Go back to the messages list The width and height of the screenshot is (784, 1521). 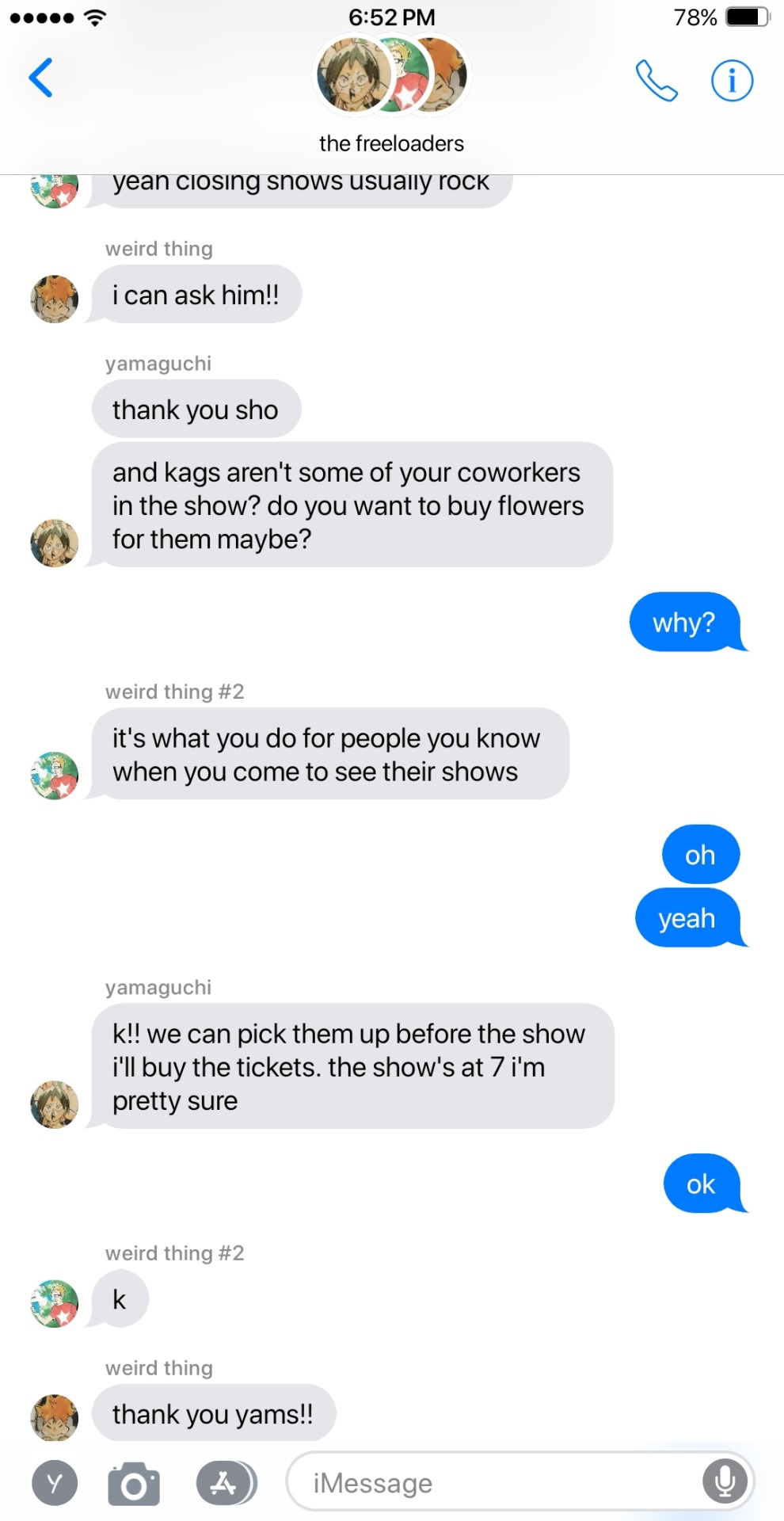pos(41,78)
